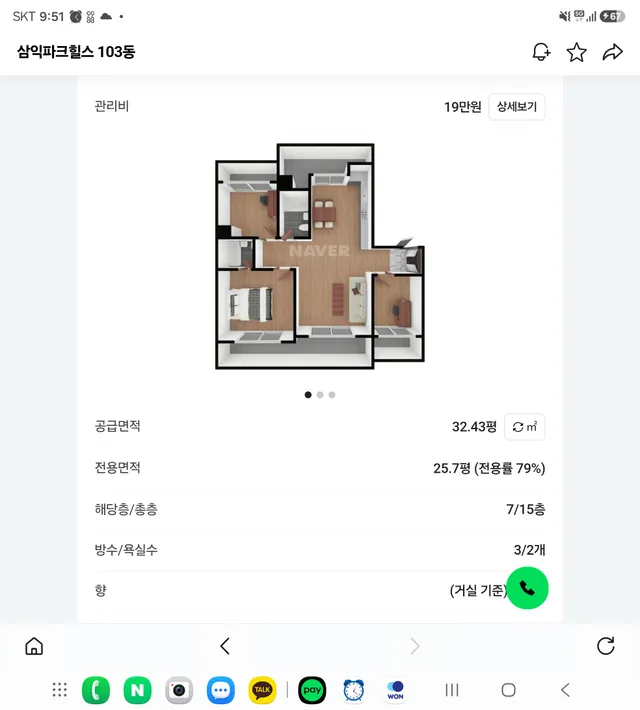Screen dimensions: 640x710
Task: Launch the Phone app from the taskbar
Action: (96, 690)
